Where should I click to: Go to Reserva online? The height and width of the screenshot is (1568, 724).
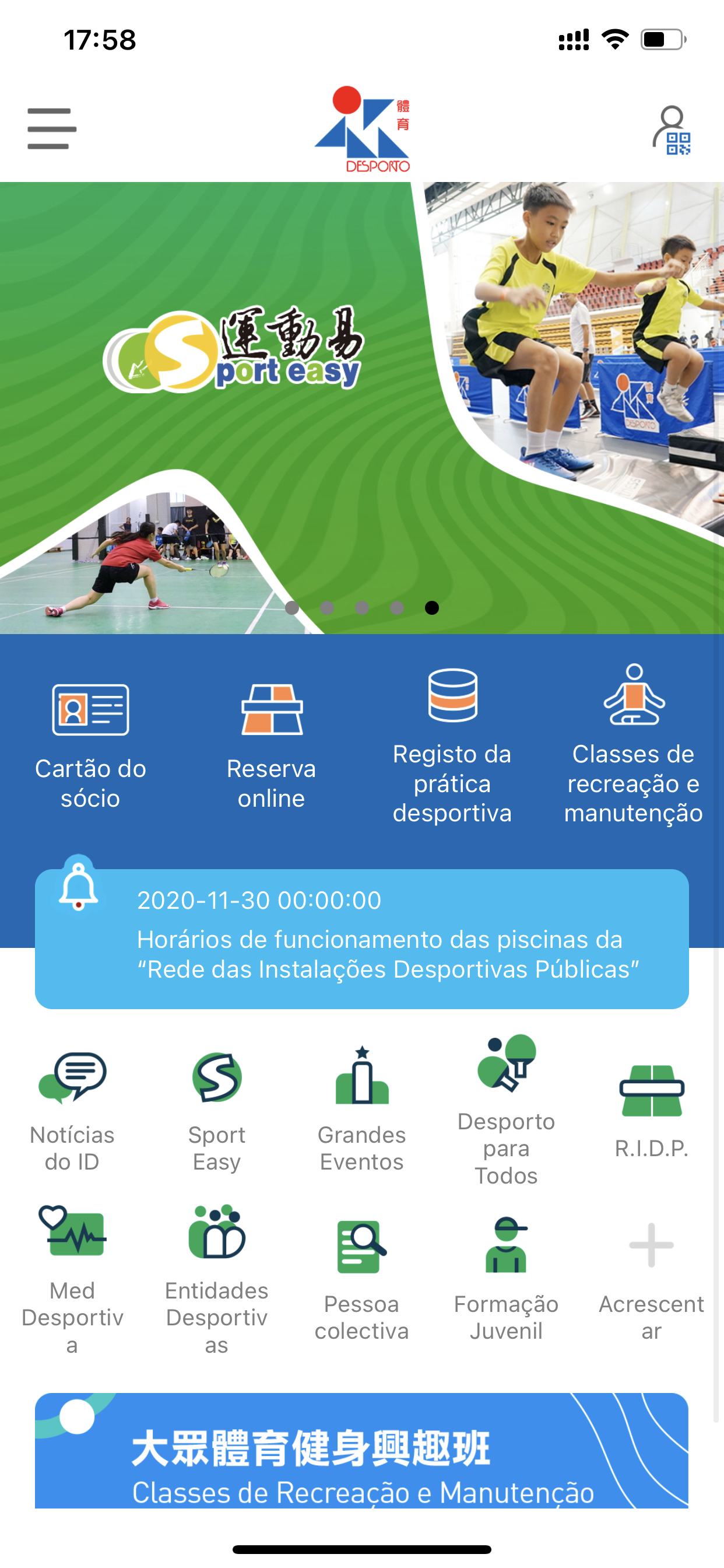pyautogui.click(x=271, y=745)
